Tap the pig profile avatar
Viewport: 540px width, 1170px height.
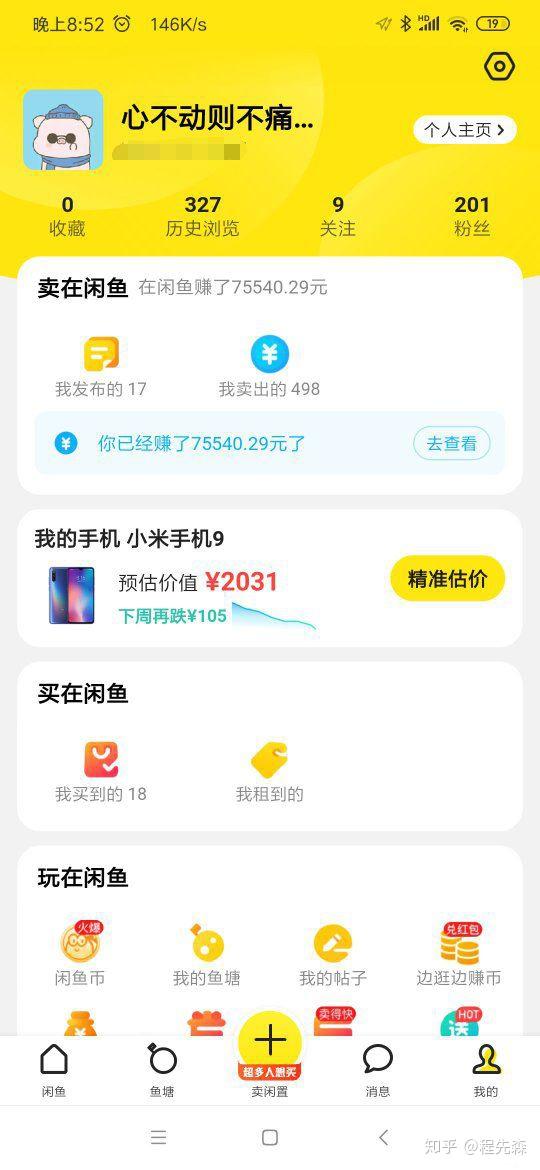63,130
